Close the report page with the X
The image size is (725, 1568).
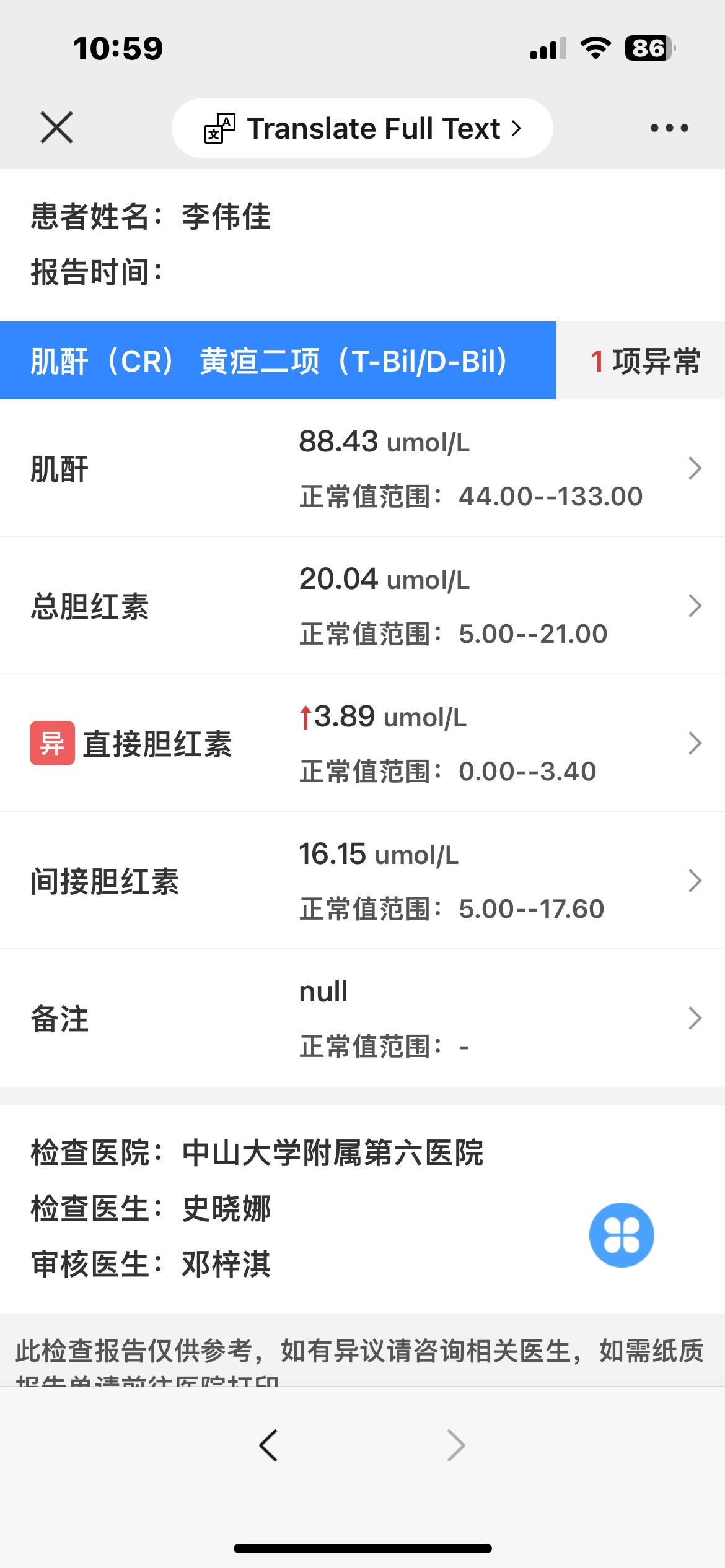pos(56,128)
